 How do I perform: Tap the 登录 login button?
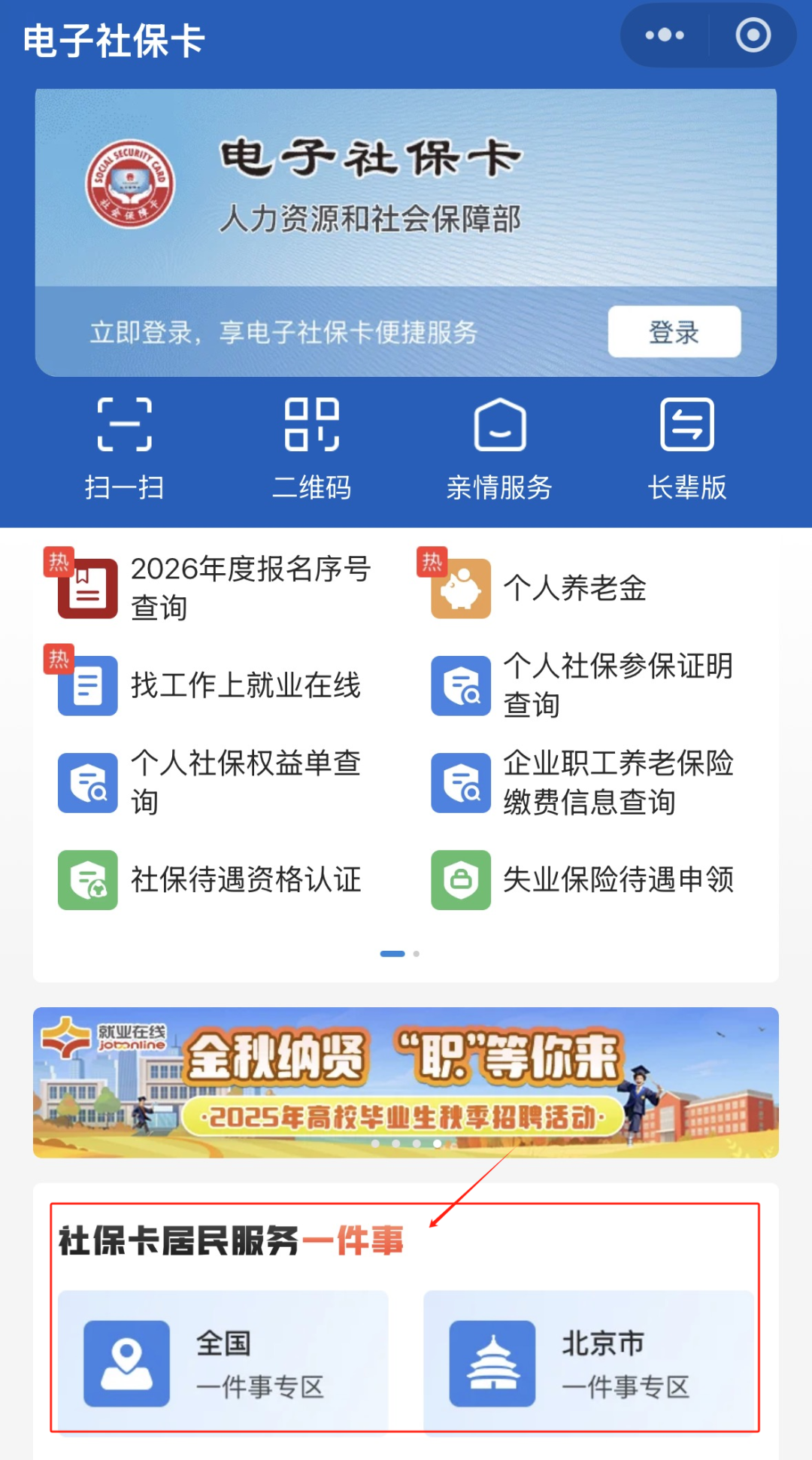point(674,332)
